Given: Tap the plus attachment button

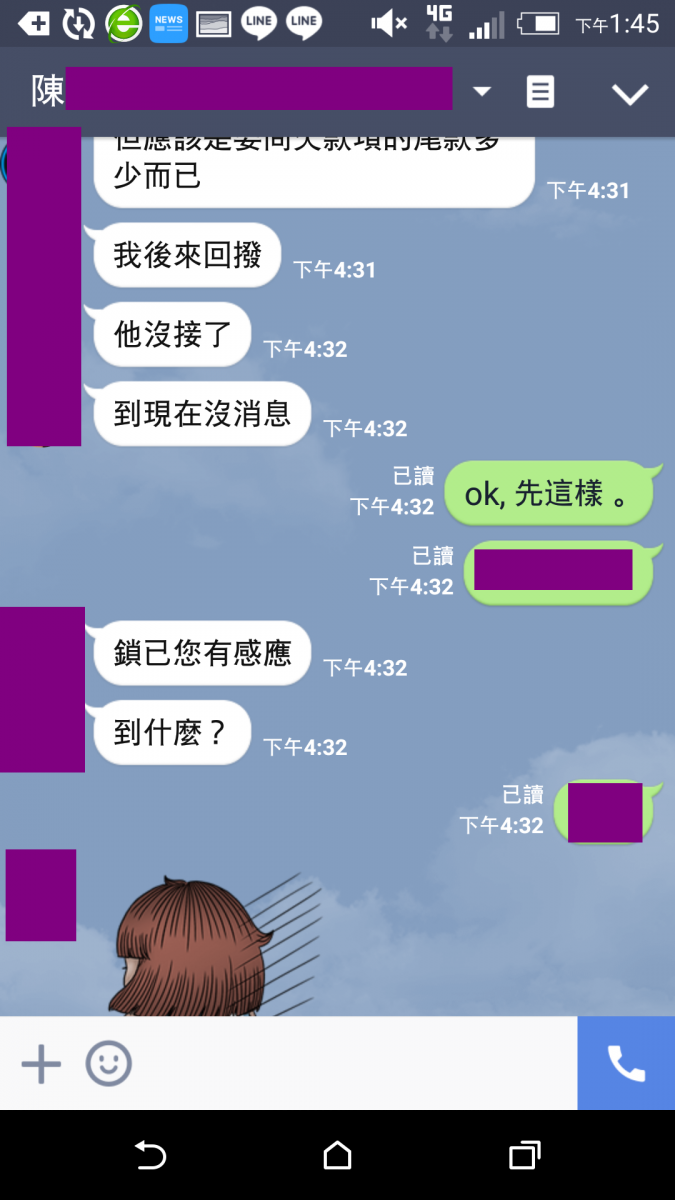Looking at the screenshot, I should (41, 1064).
